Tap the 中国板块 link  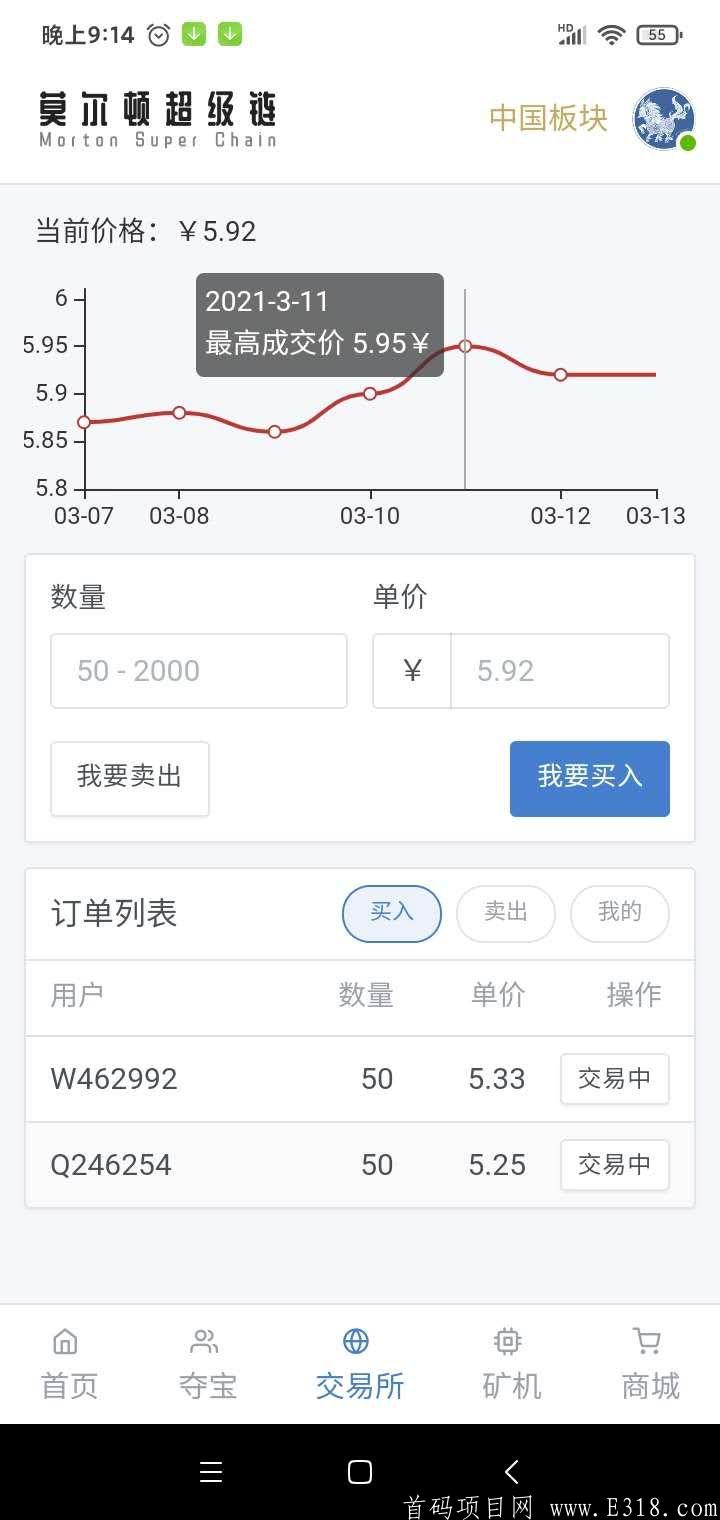548,118
